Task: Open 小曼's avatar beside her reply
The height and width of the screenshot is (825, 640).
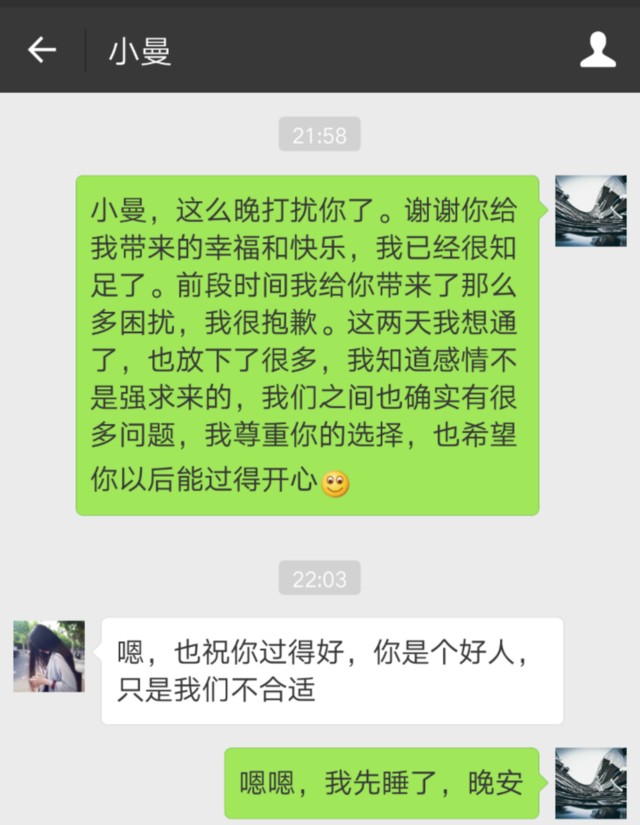Action: click(49, 656)
